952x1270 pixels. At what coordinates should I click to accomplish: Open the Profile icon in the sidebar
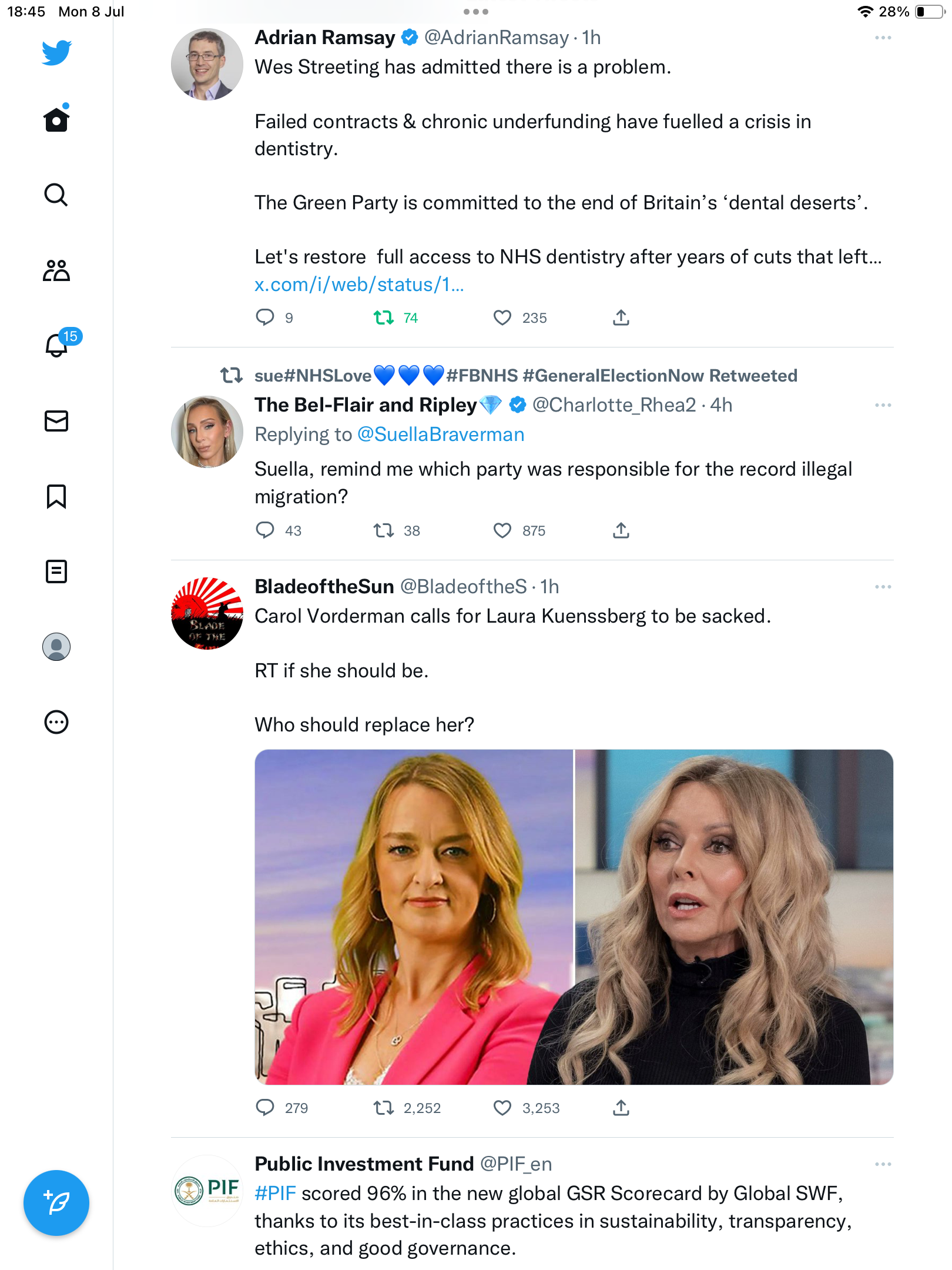tap(56, 647)
